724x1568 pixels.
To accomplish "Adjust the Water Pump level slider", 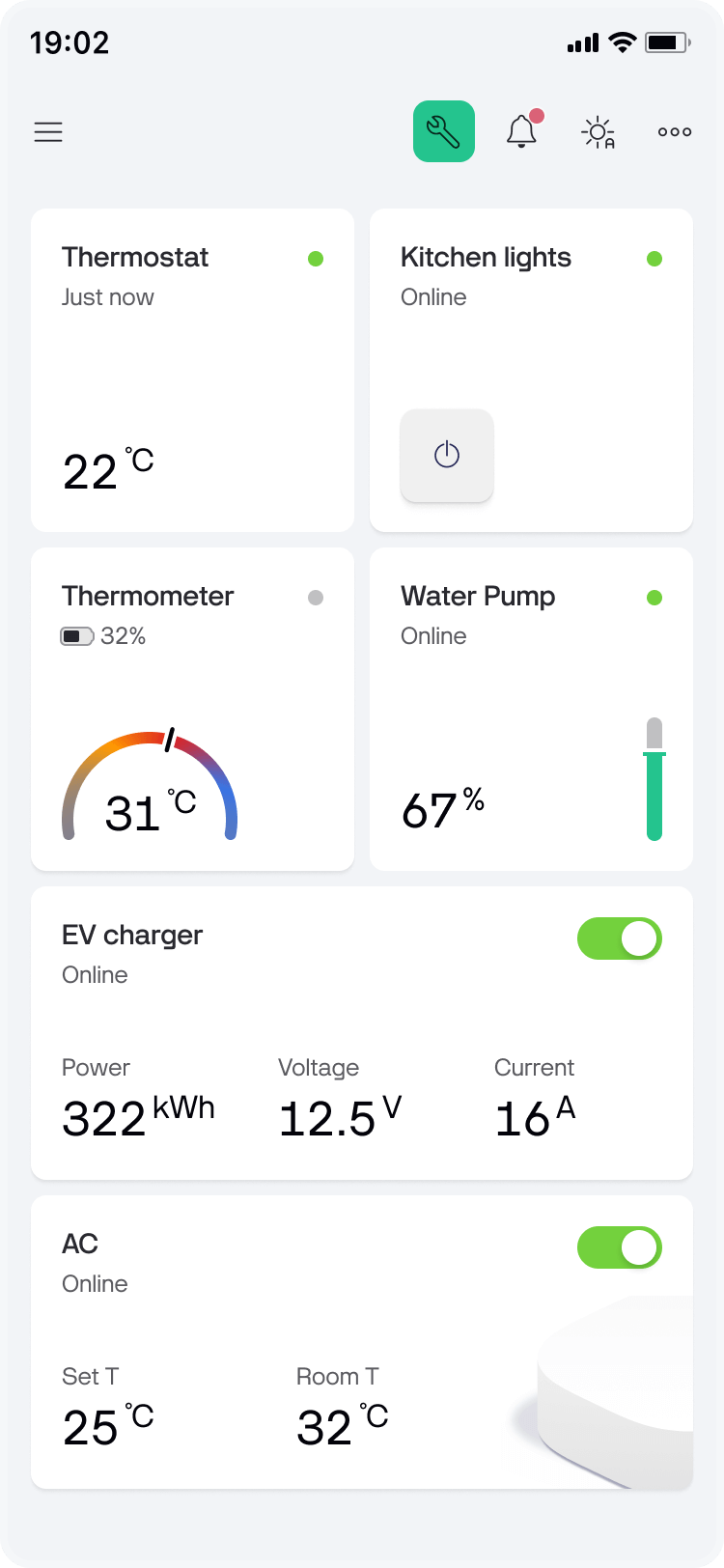I will pyautogui.click(x=654, y=779).
